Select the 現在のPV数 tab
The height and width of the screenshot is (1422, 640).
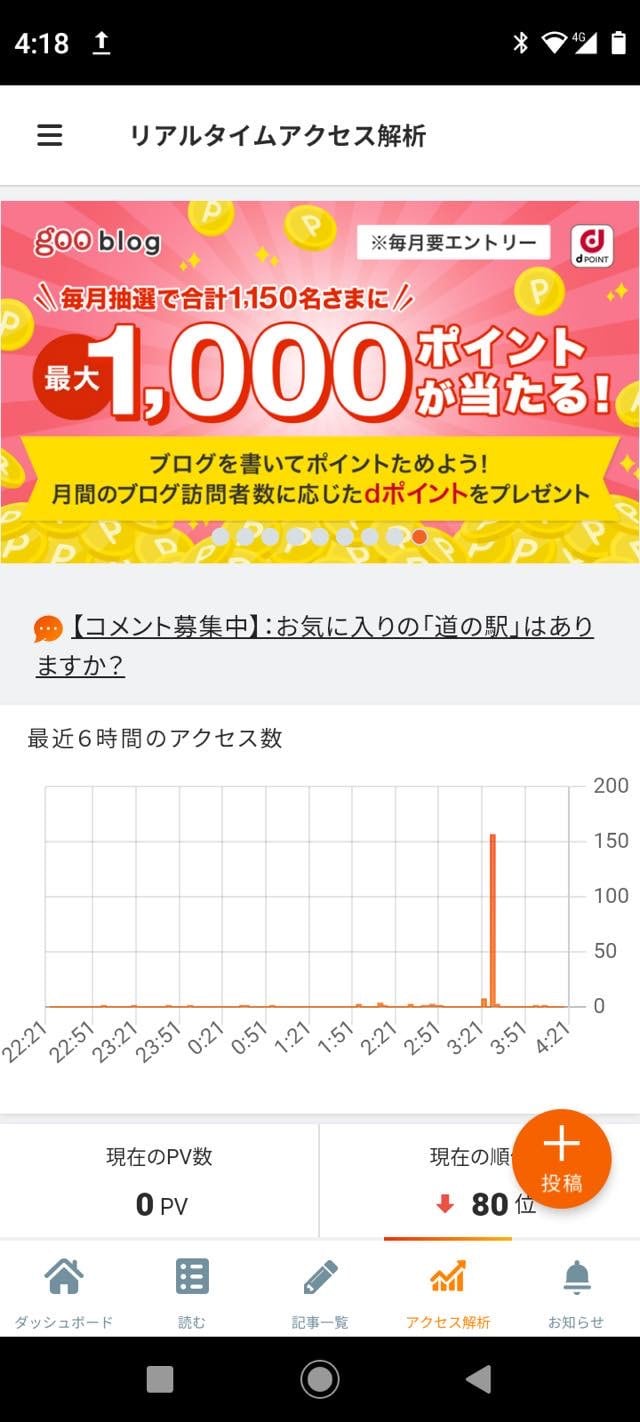point(160,1181)
